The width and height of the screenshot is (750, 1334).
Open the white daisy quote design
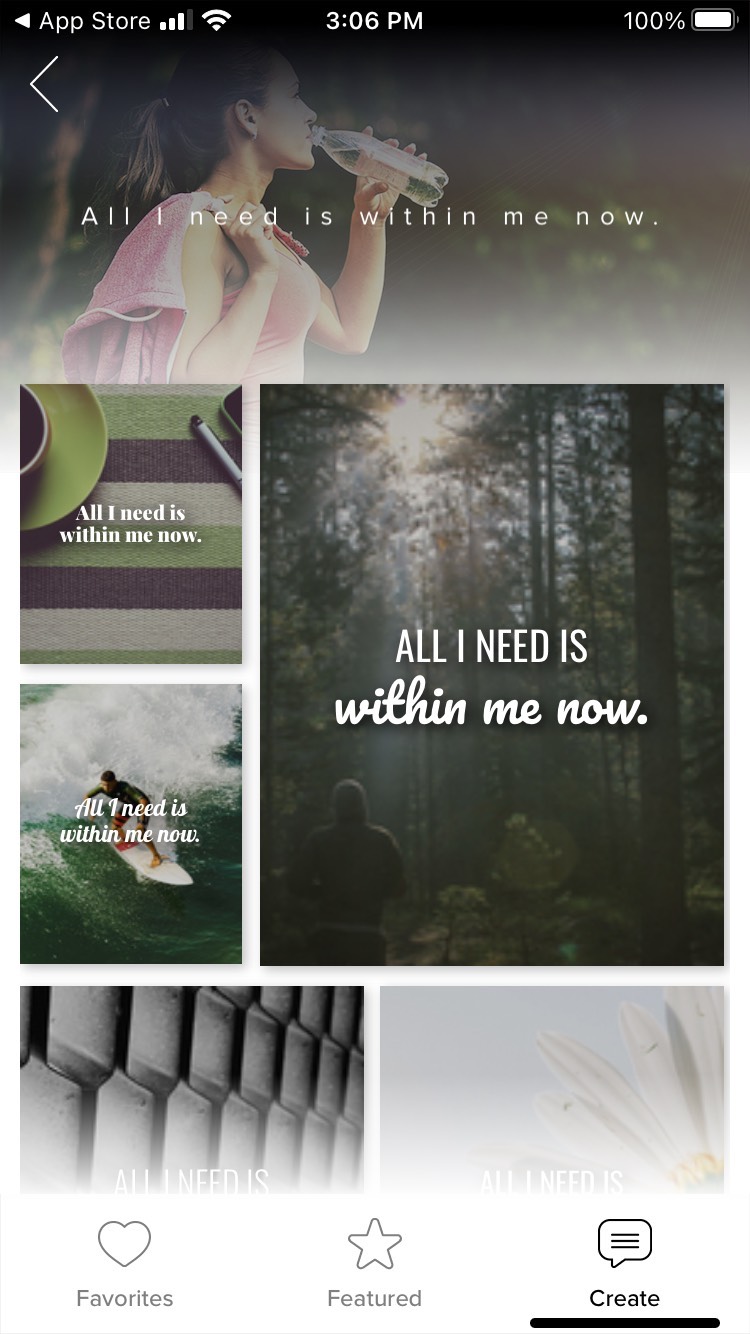pos(552,1089)
